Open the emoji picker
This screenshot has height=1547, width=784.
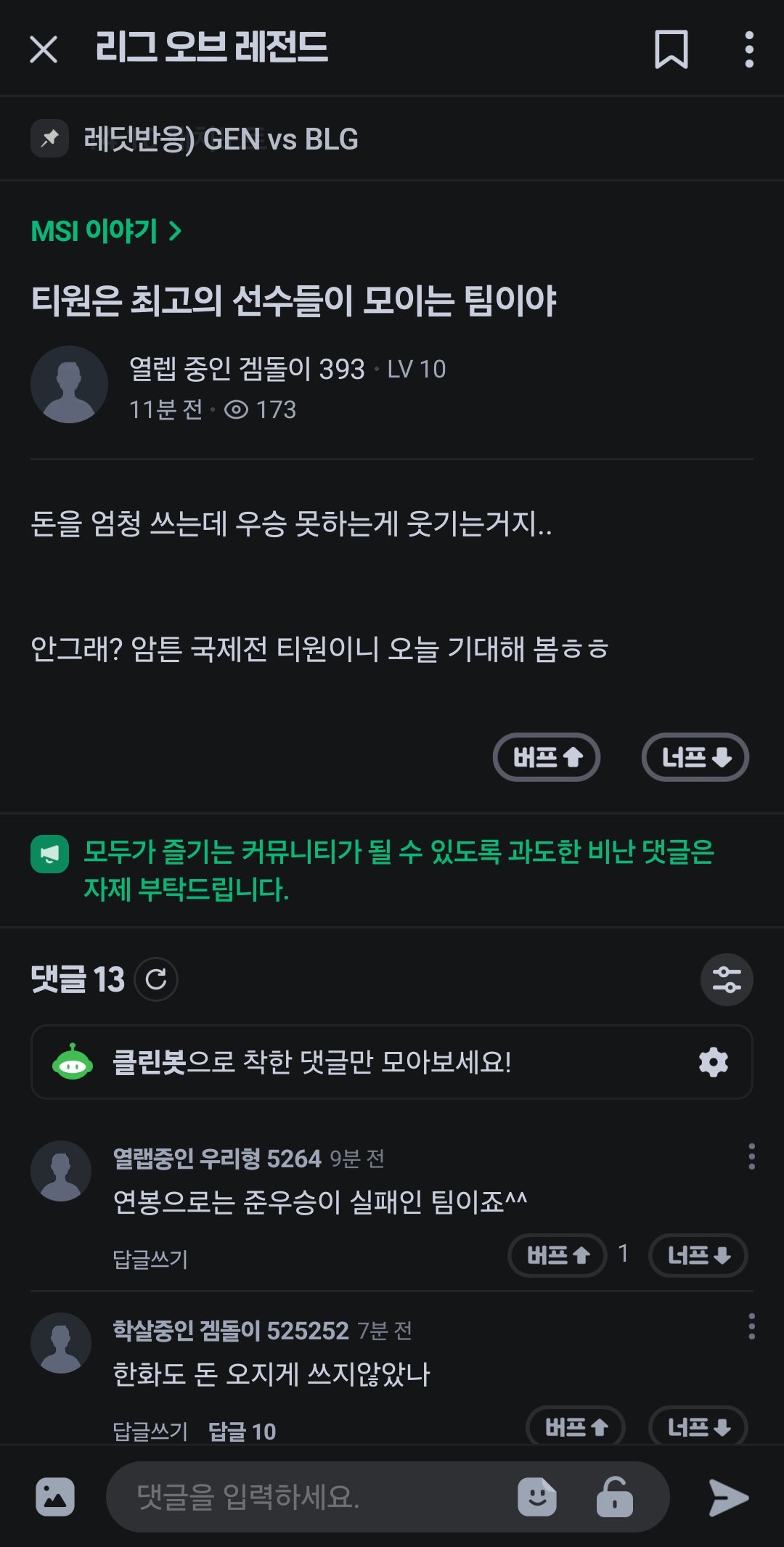coord(537,1498)
